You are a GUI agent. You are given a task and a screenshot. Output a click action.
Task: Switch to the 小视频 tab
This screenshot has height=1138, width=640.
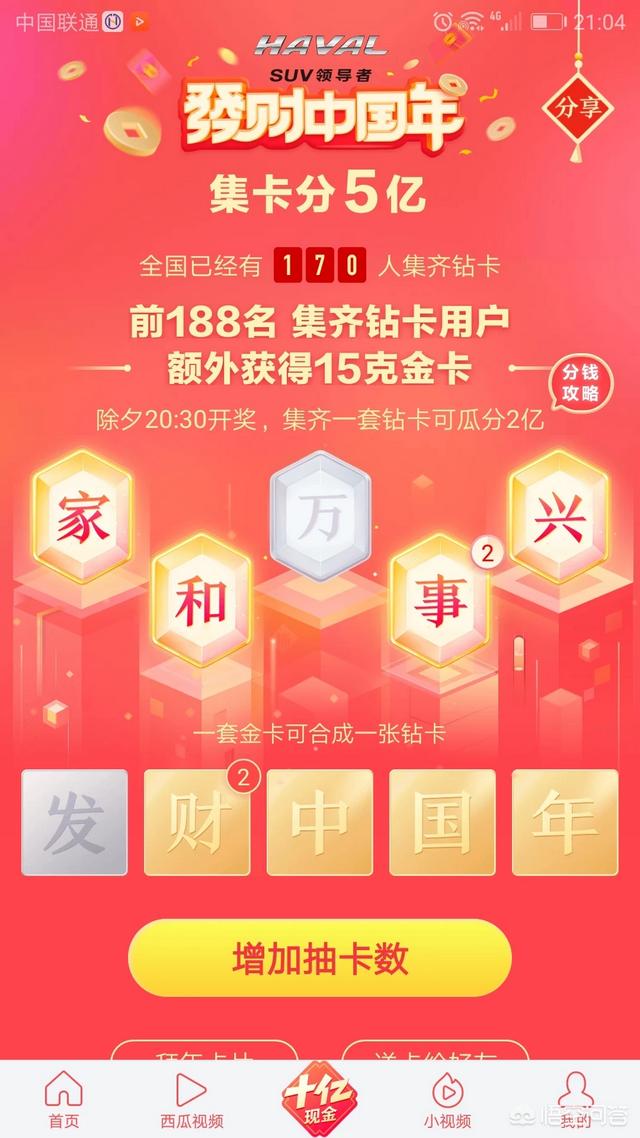(x=447, y=1099)
